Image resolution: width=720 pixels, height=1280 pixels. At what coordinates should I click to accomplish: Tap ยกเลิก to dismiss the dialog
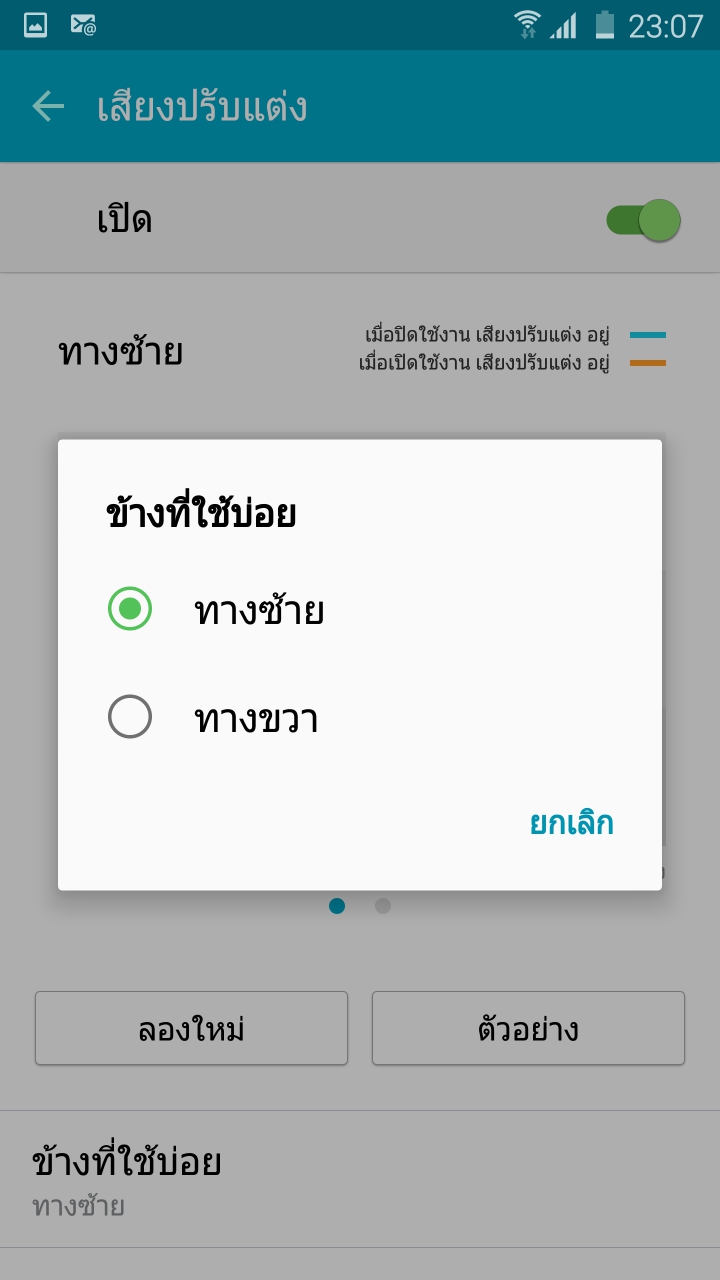click(x=571, y=823)
